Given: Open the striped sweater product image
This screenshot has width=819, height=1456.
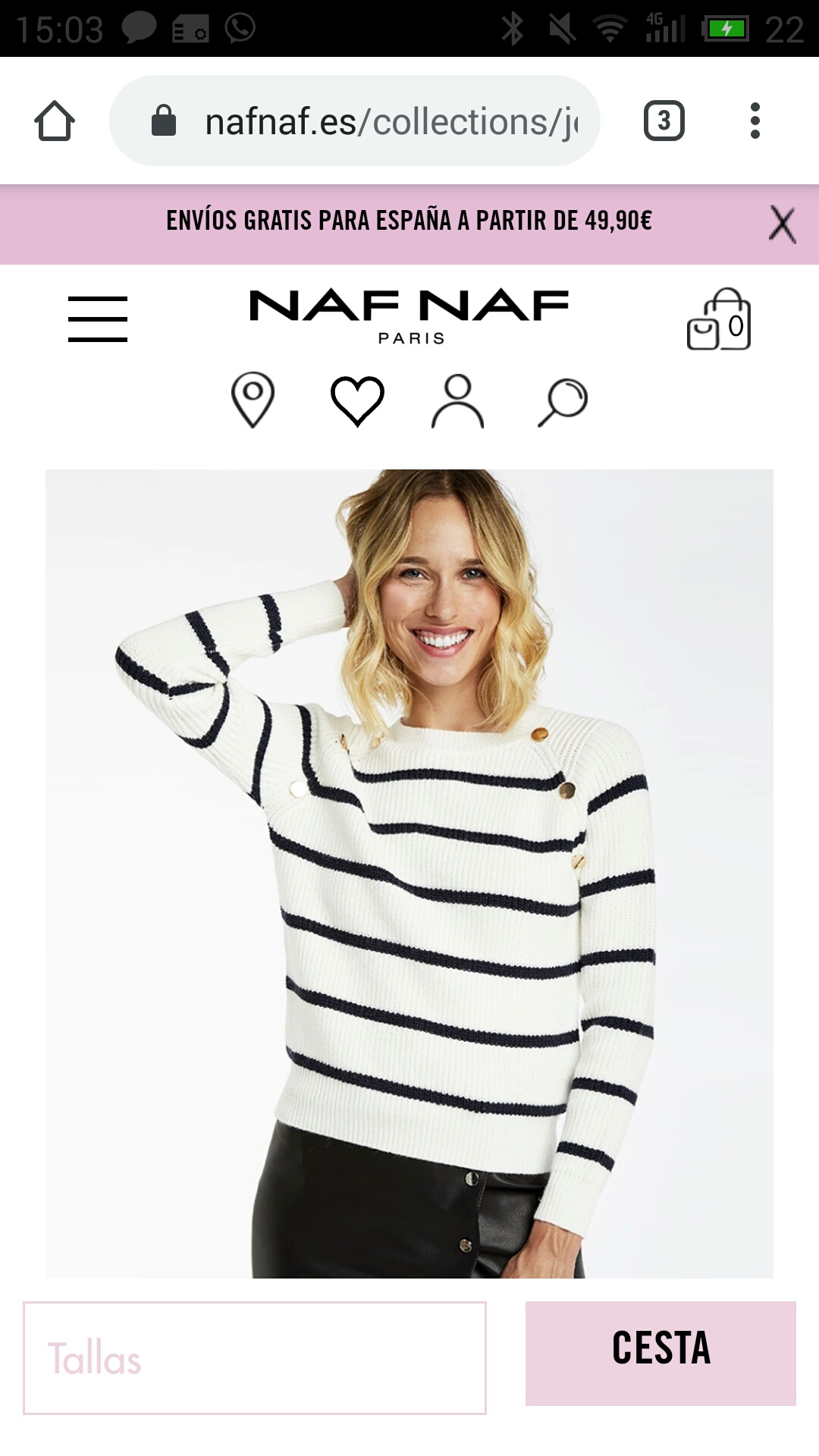Looking at the screenshot, I should pyautogui.click(x=409, y=872).
